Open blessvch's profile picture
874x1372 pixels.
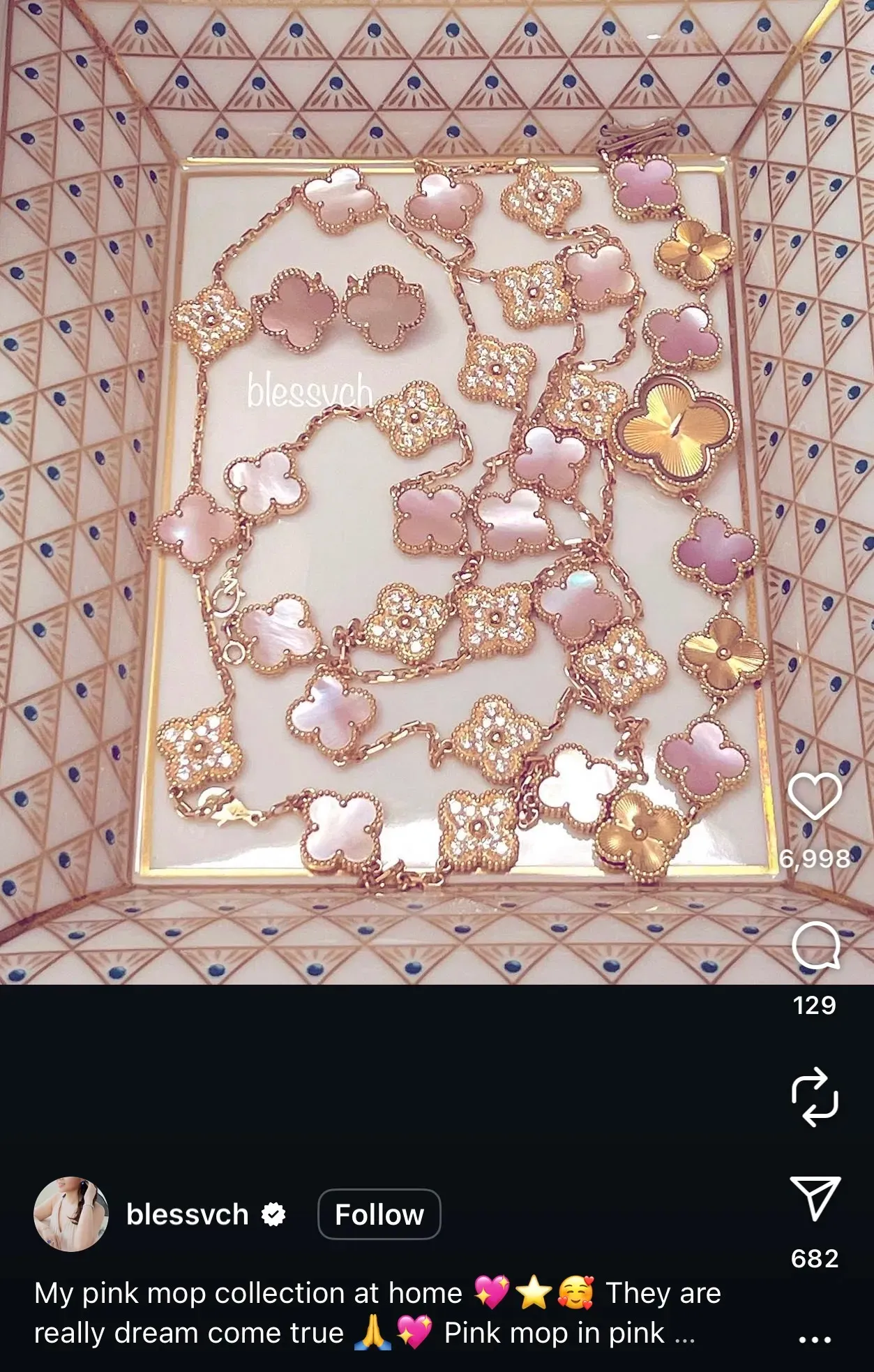coord(71,1214)
